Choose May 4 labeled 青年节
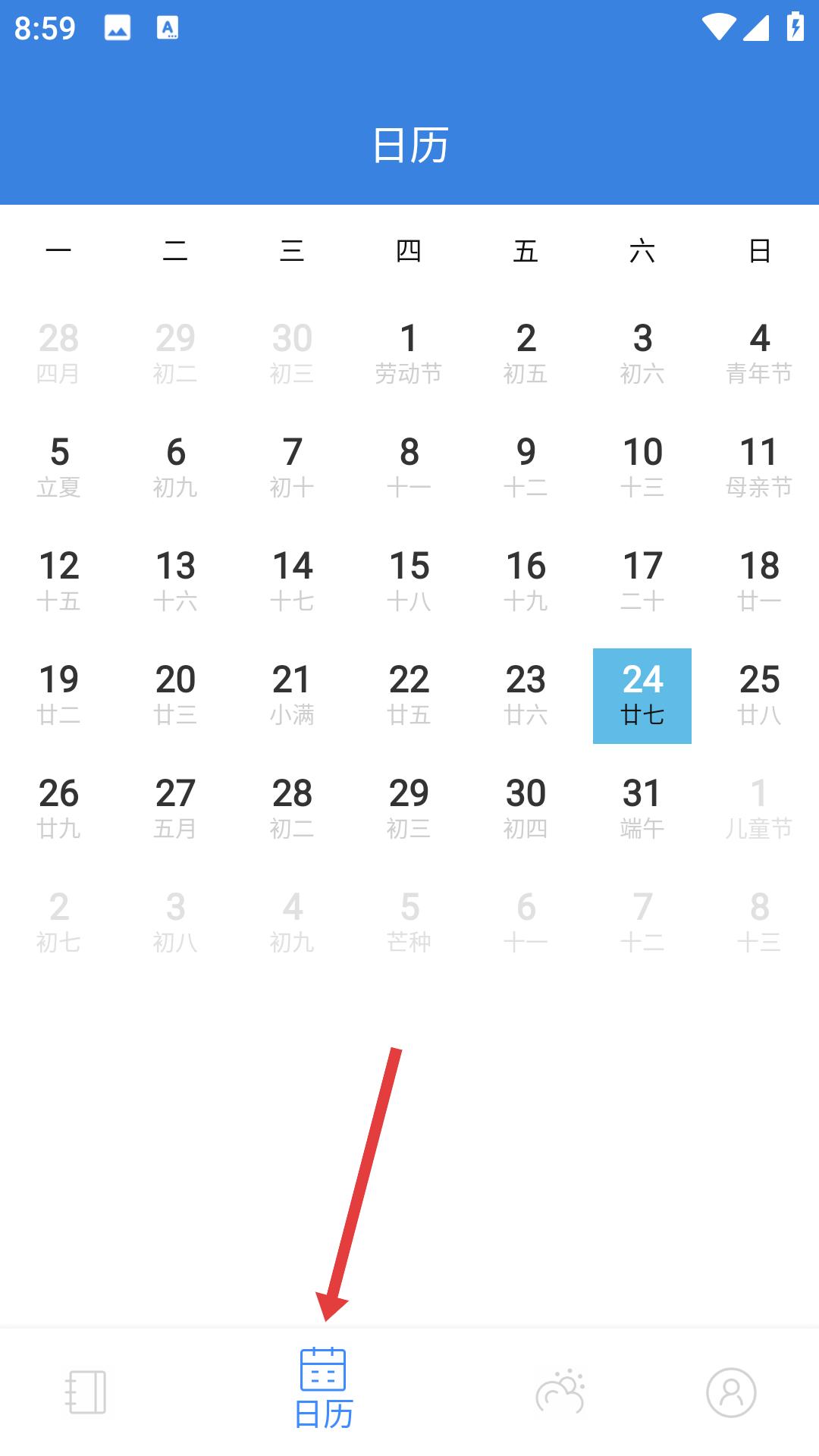819x1456 pixels. click(x=759, y=353)
